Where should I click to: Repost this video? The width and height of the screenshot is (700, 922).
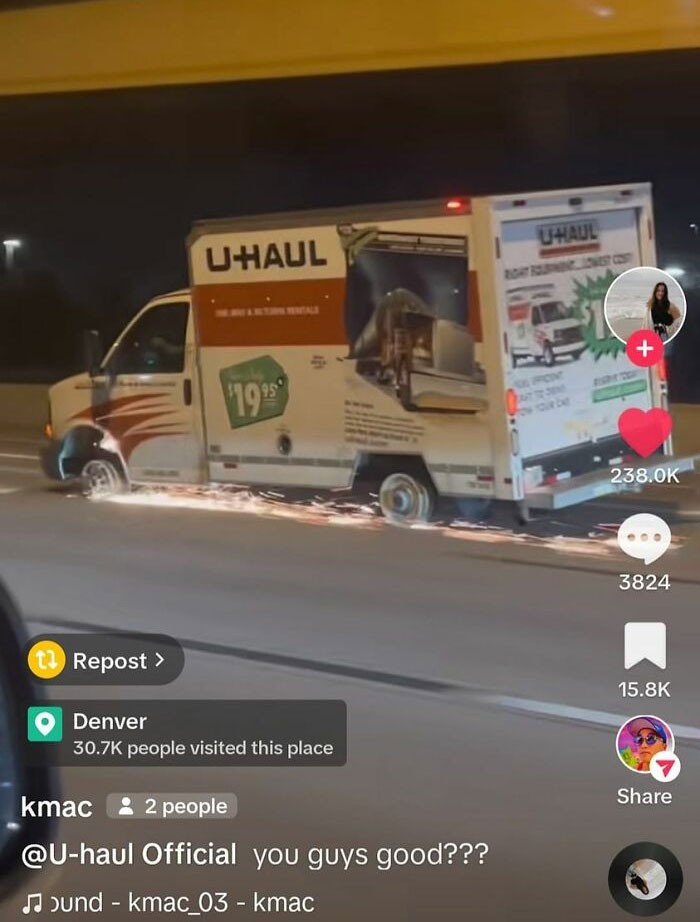(x=105, y=660)
